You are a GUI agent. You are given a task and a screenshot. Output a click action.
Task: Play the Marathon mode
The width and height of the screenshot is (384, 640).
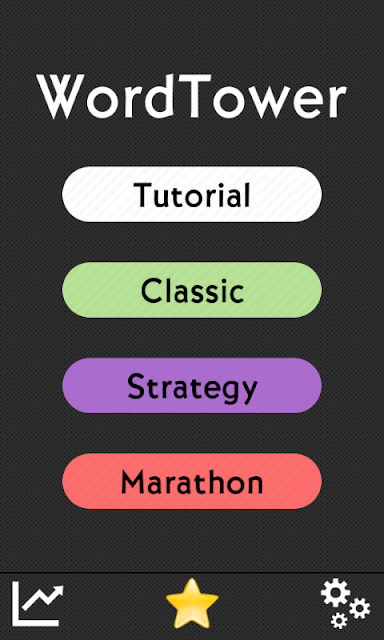pyautogui.click(x=192, y=481)
